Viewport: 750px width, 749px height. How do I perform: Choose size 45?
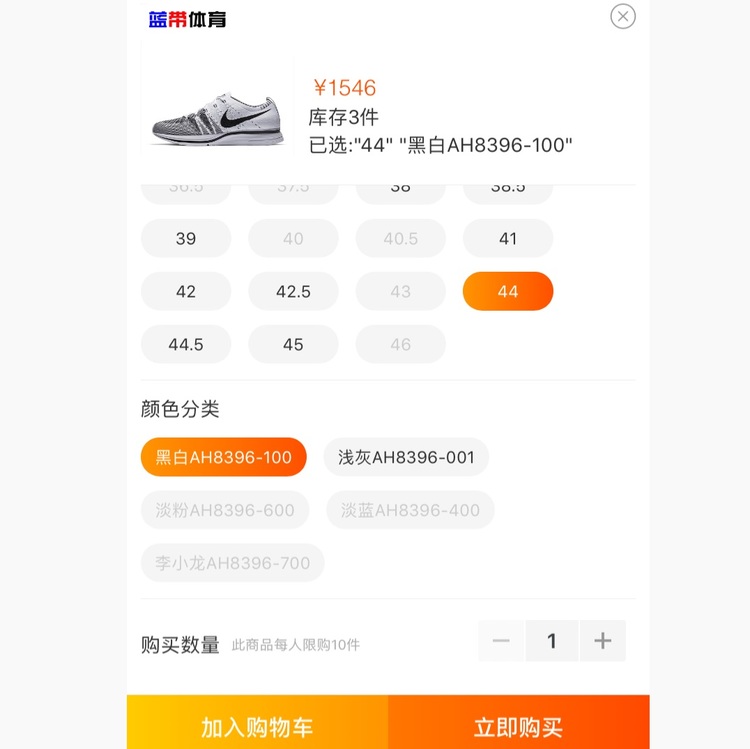point(293,344)
